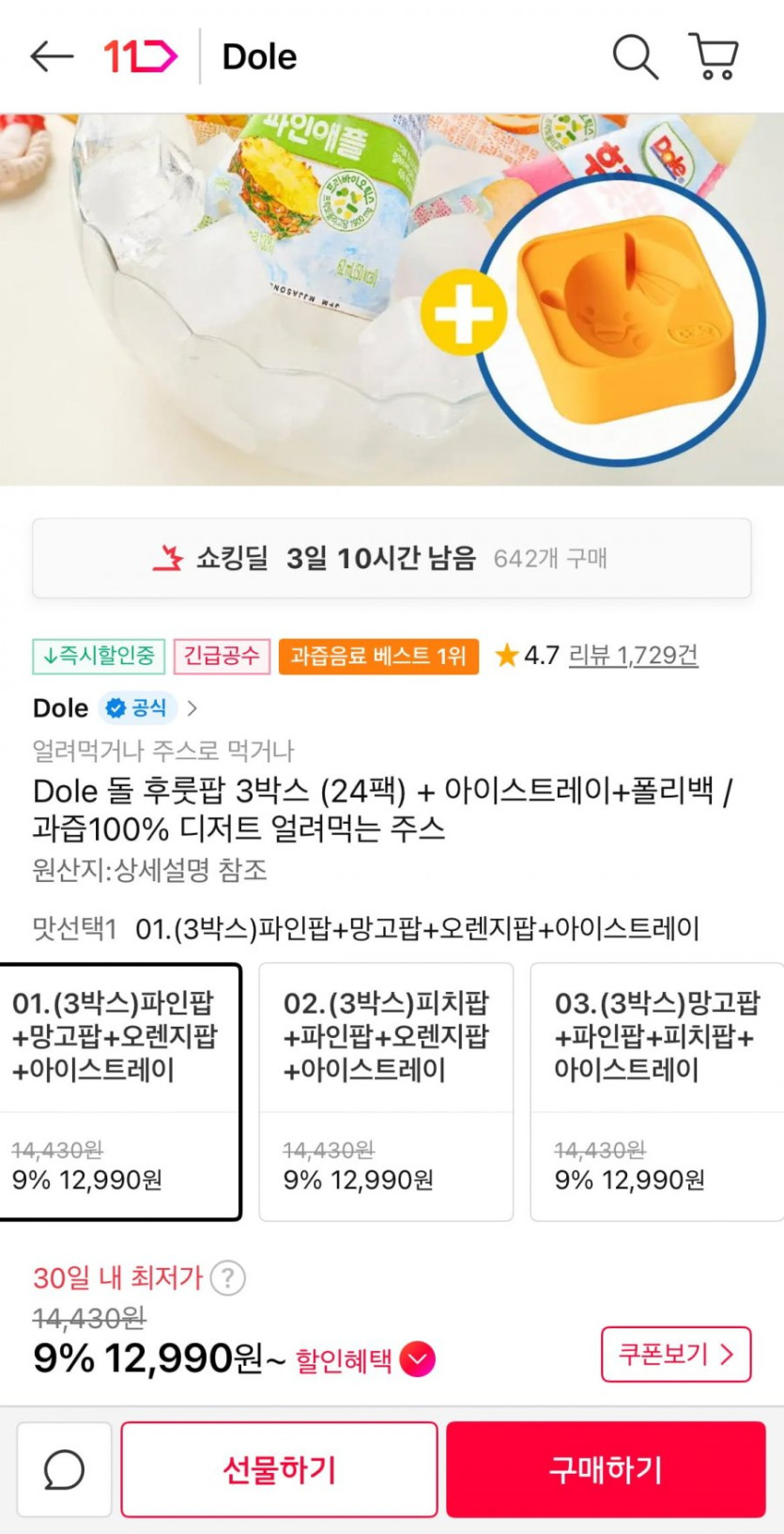784x1534 pixels.
Task: Select option 01 파인팝+망고팝+오렌지팝
Action: 120,1091
